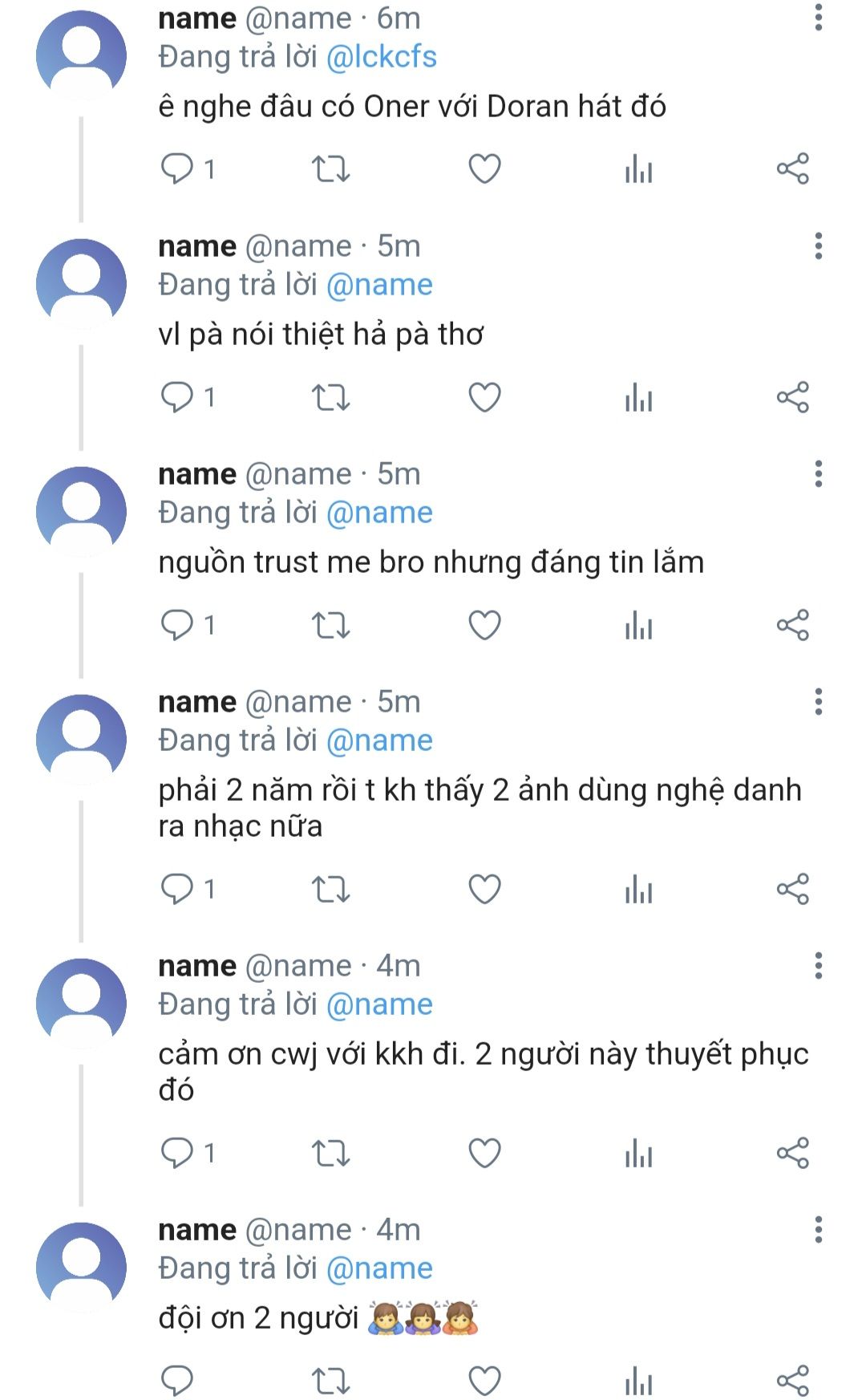This screenshot has width=866, height=1400.
Task: Retweet the 'cảm ơn cwj với kkh' reply
Action: point(330,1153)
